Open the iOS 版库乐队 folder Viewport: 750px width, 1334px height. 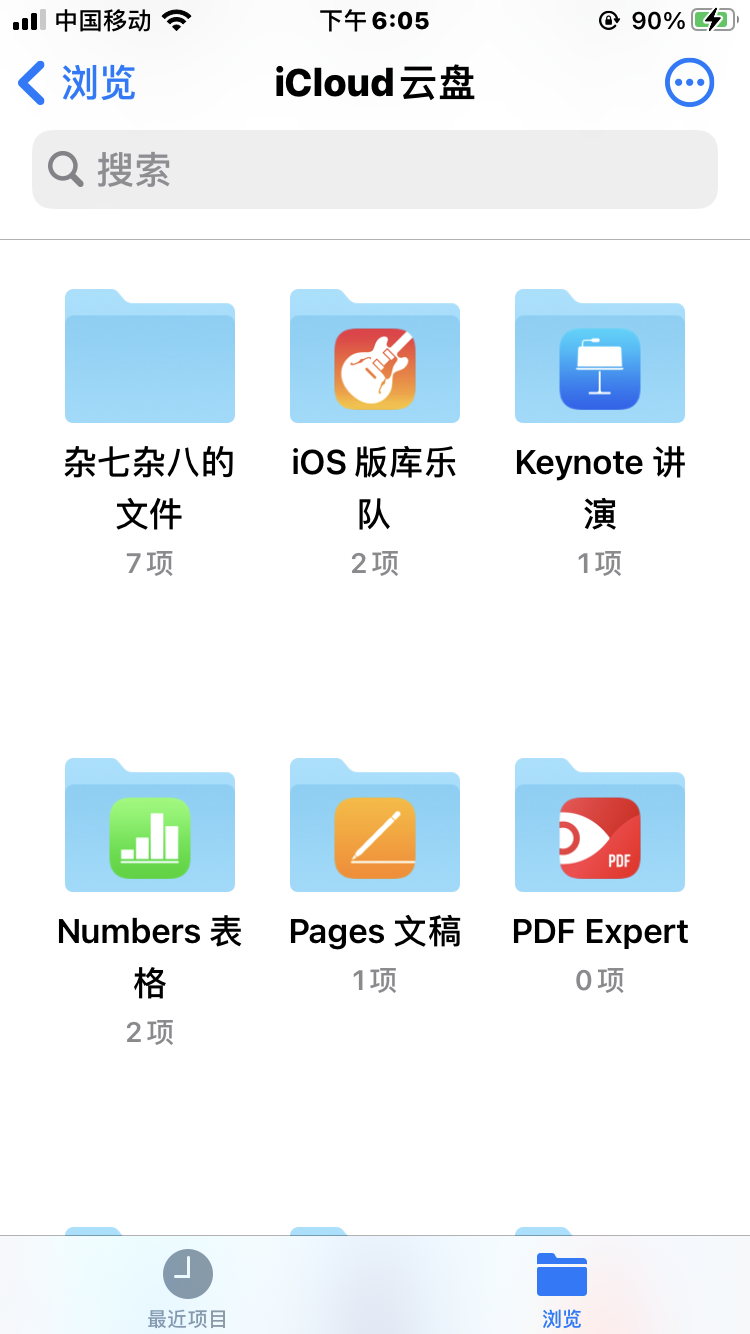[375, 357]
